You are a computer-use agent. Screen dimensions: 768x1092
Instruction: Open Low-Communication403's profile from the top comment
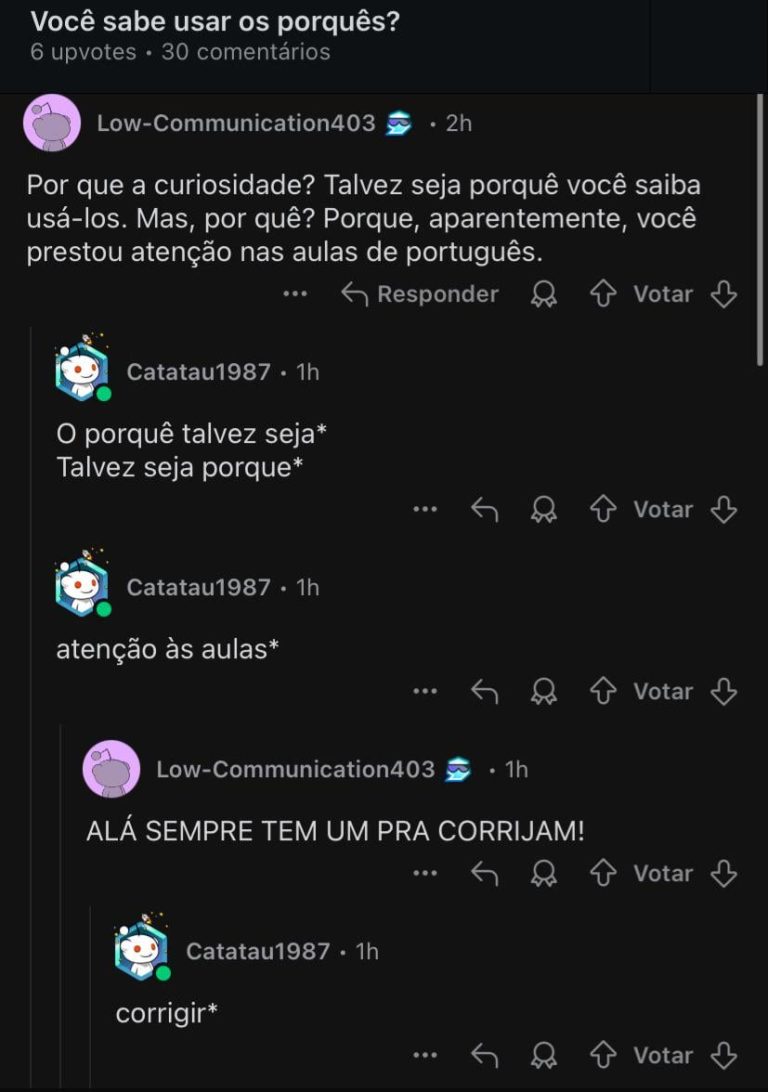point(235,123)
